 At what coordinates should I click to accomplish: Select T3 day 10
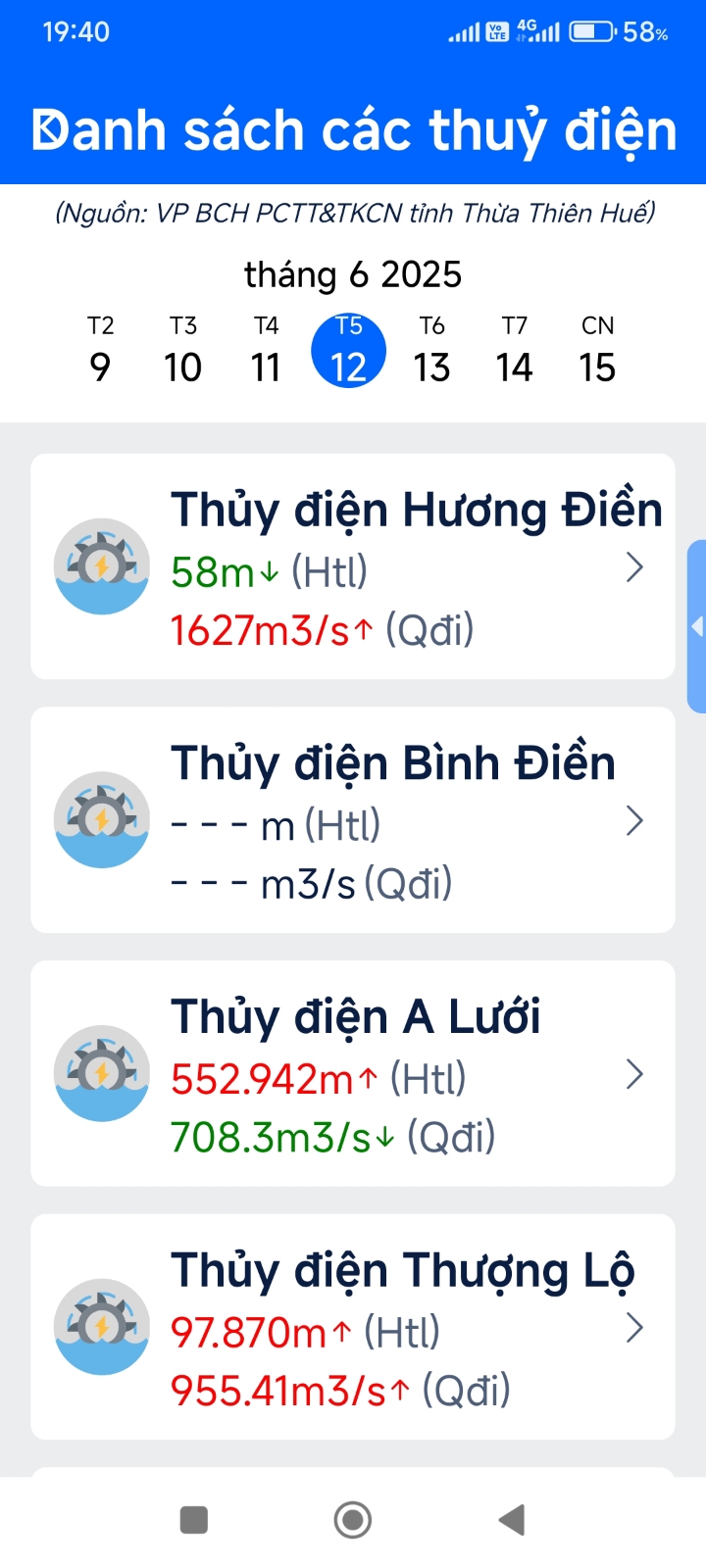(182, 351)
